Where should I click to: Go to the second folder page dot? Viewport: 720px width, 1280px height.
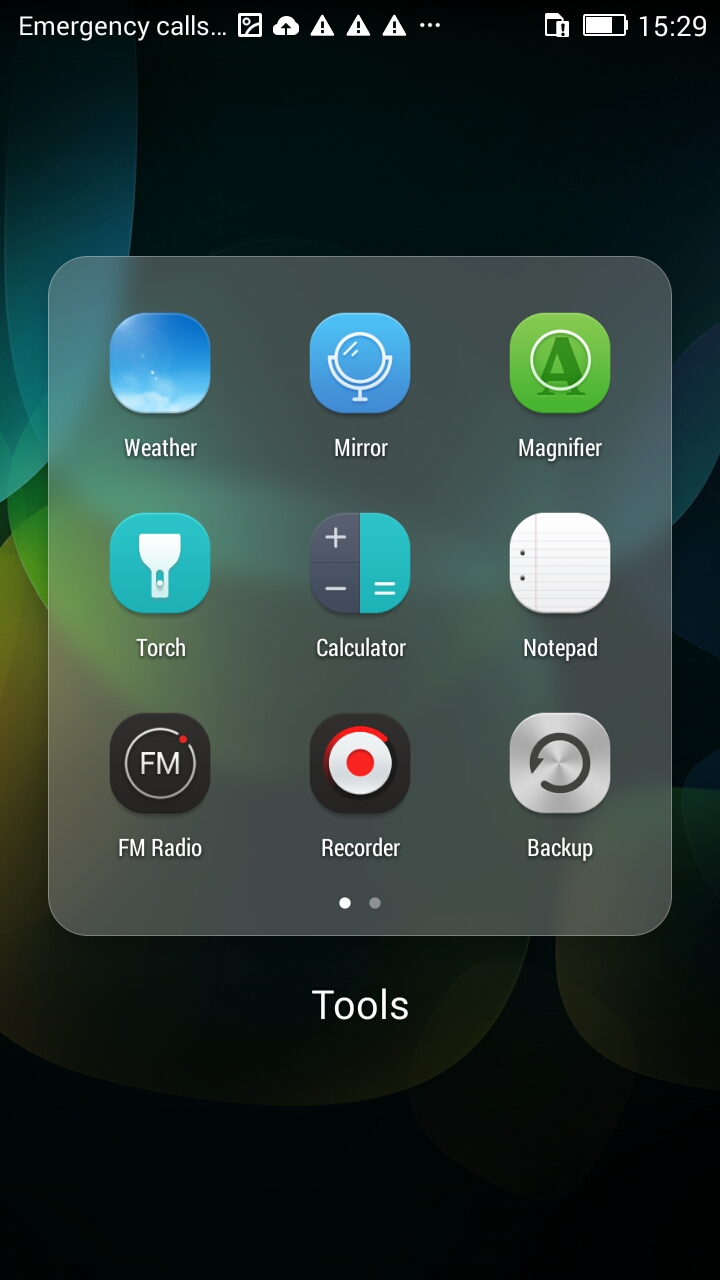[x=375, y=903]
